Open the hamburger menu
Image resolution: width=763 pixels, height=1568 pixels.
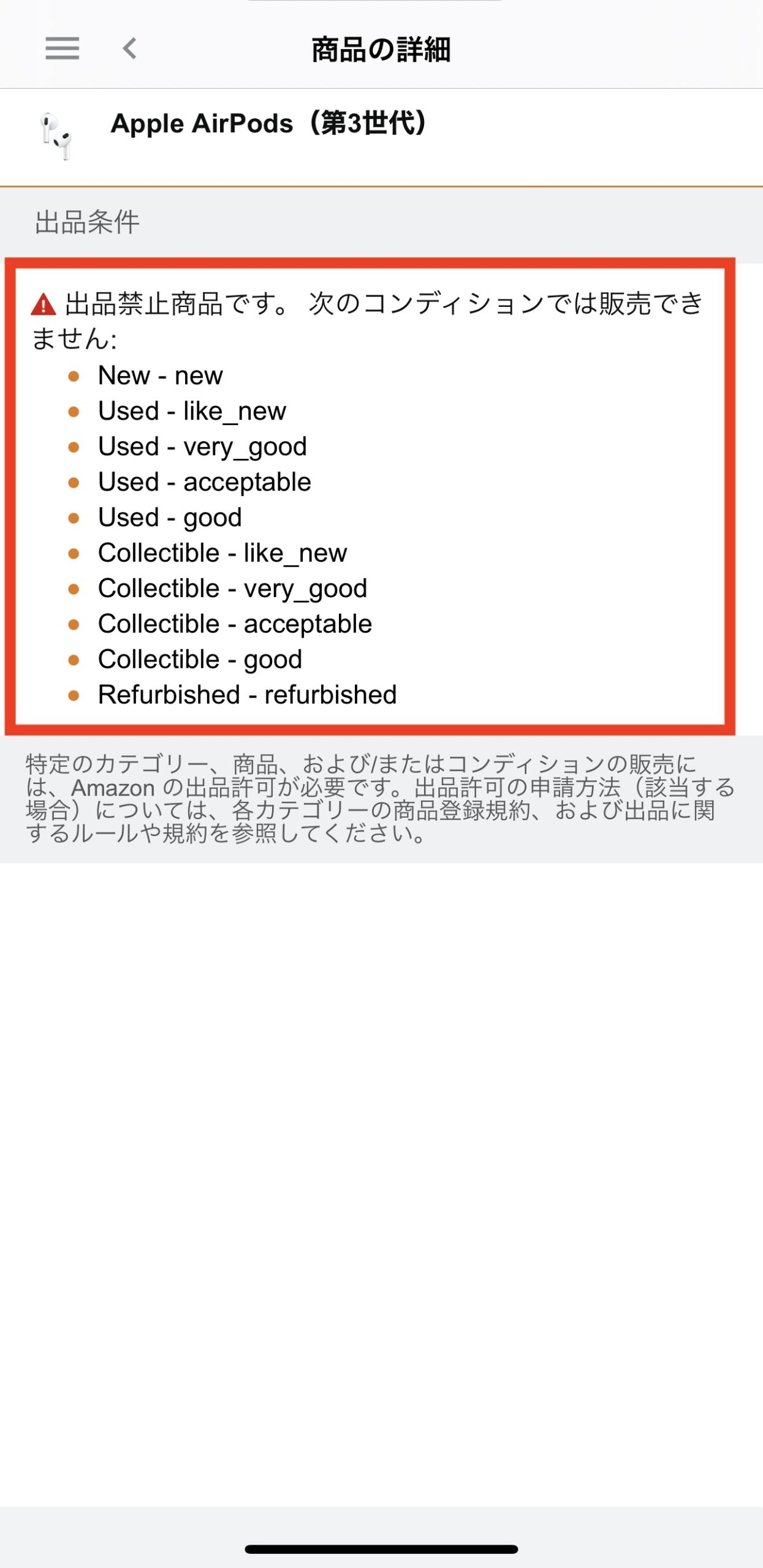point(62,48)
